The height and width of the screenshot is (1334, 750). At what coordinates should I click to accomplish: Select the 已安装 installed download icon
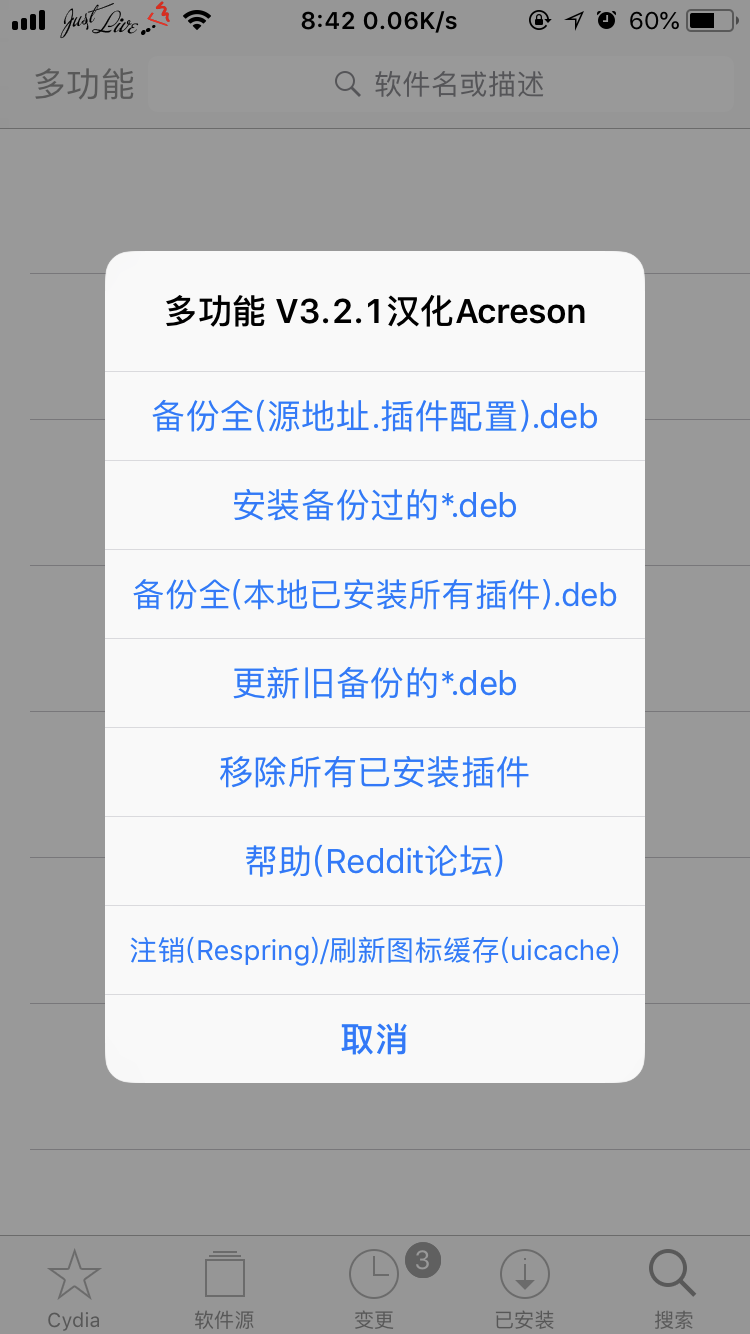pyautogui.click(x=524, y=1275)
